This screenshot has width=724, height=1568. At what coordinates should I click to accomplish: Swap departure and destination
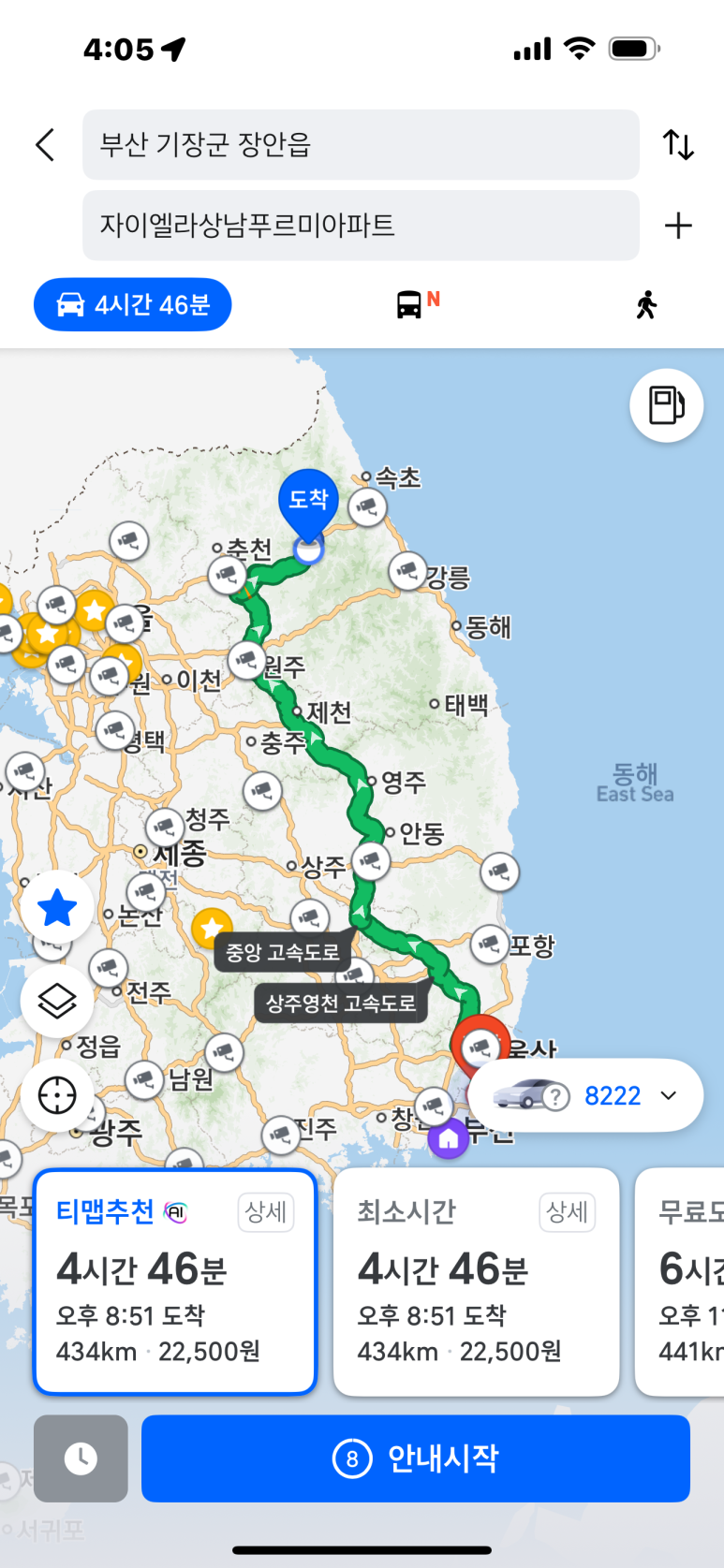pyautogui.click(x=678, y=145)
